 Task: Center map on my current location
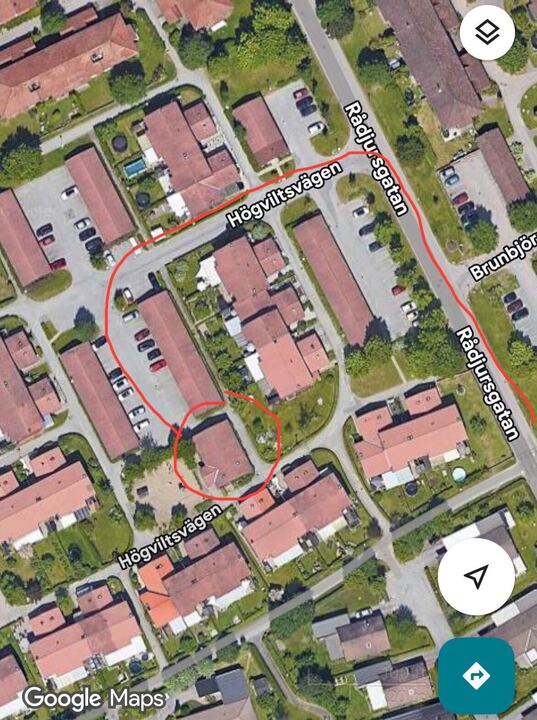(x=476, y=576)
